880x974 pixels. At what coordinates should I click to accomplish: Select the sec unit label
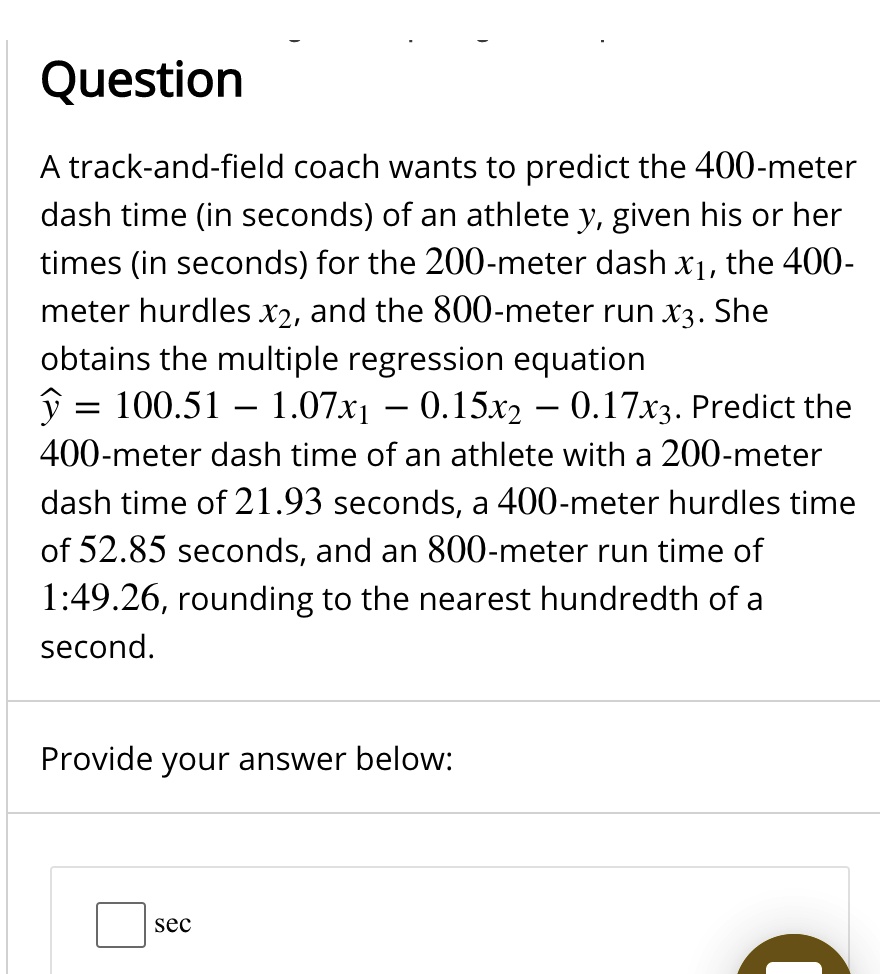click(171, 924)
